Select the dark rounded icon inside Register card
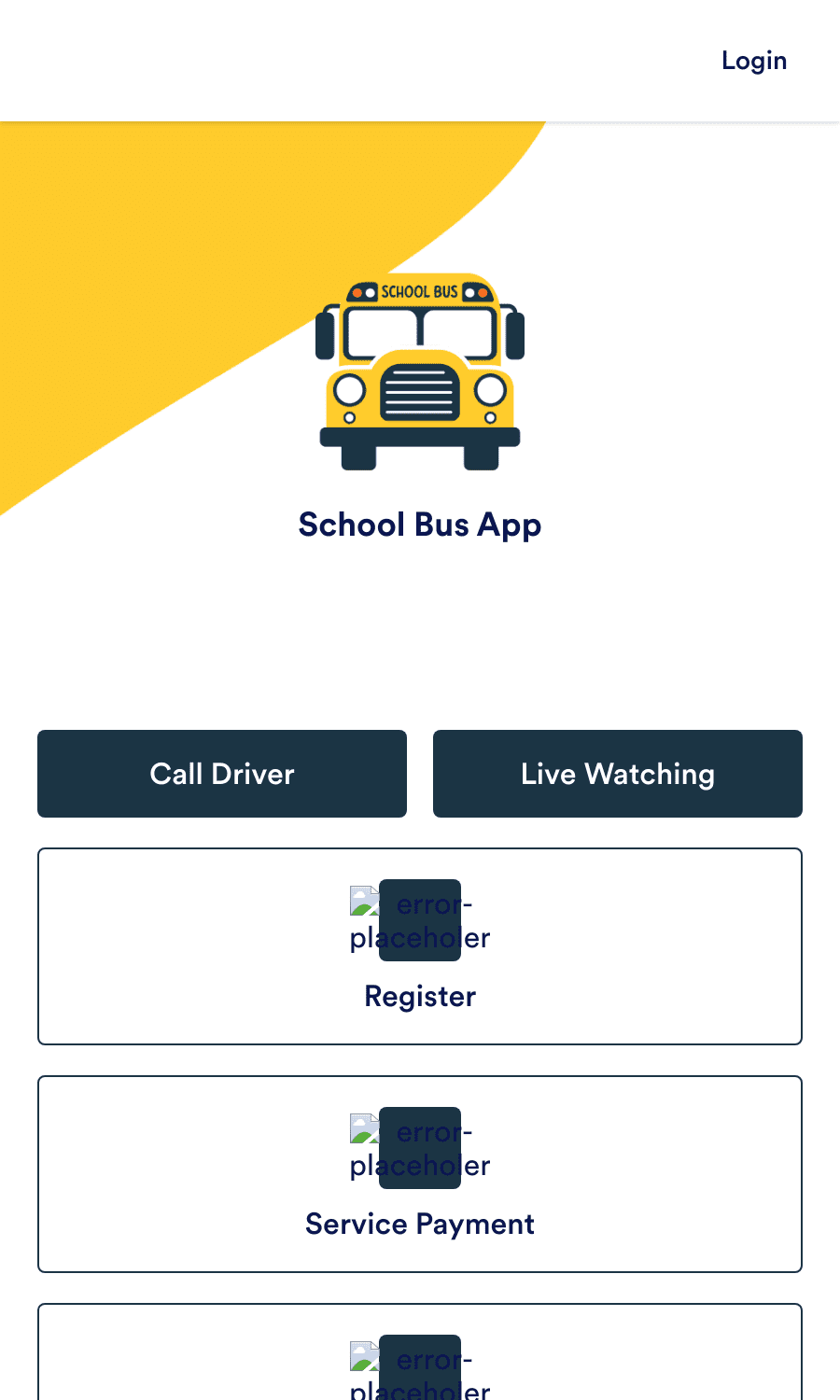 (x=420, y=920)
